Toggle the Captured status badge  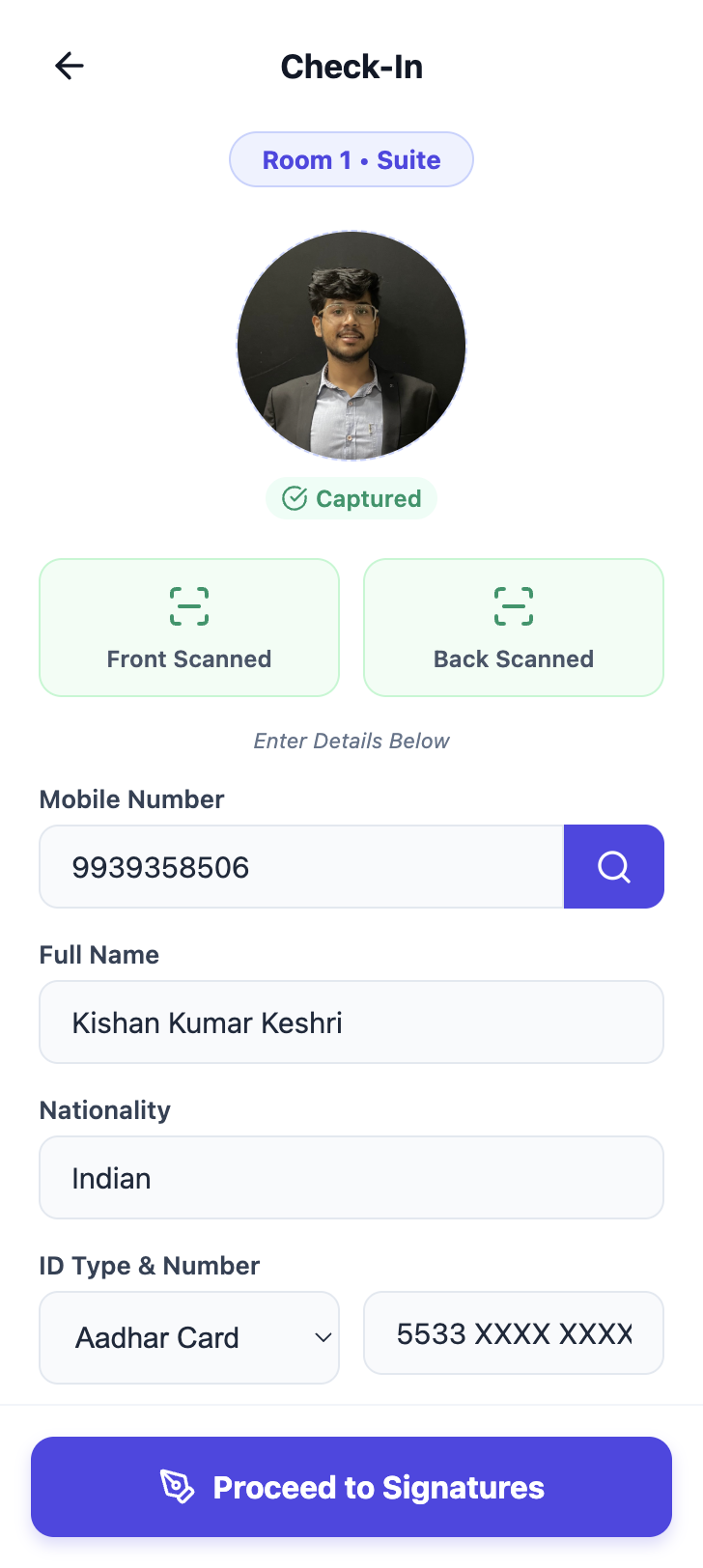[x=351, y=498]
